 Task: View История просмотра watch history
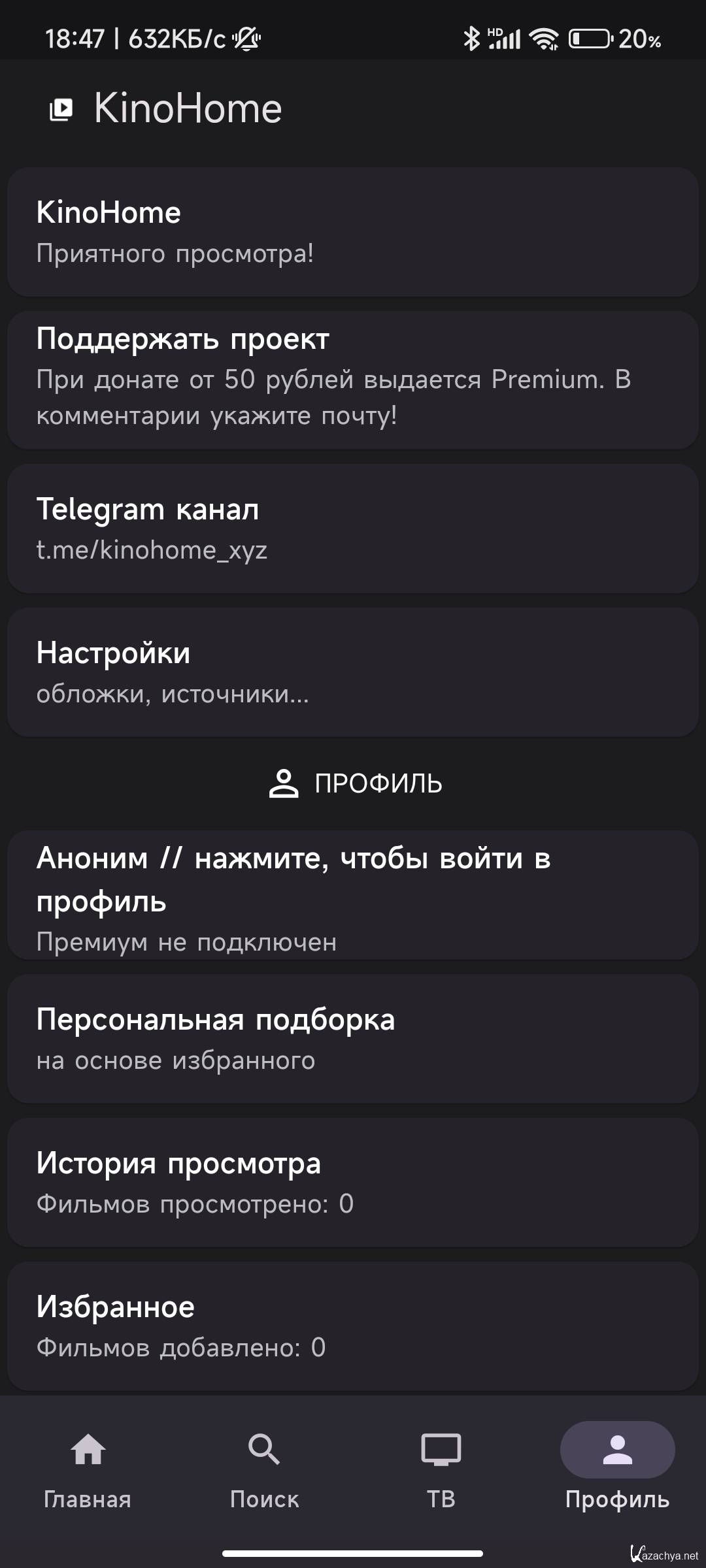coord(353,1183)
